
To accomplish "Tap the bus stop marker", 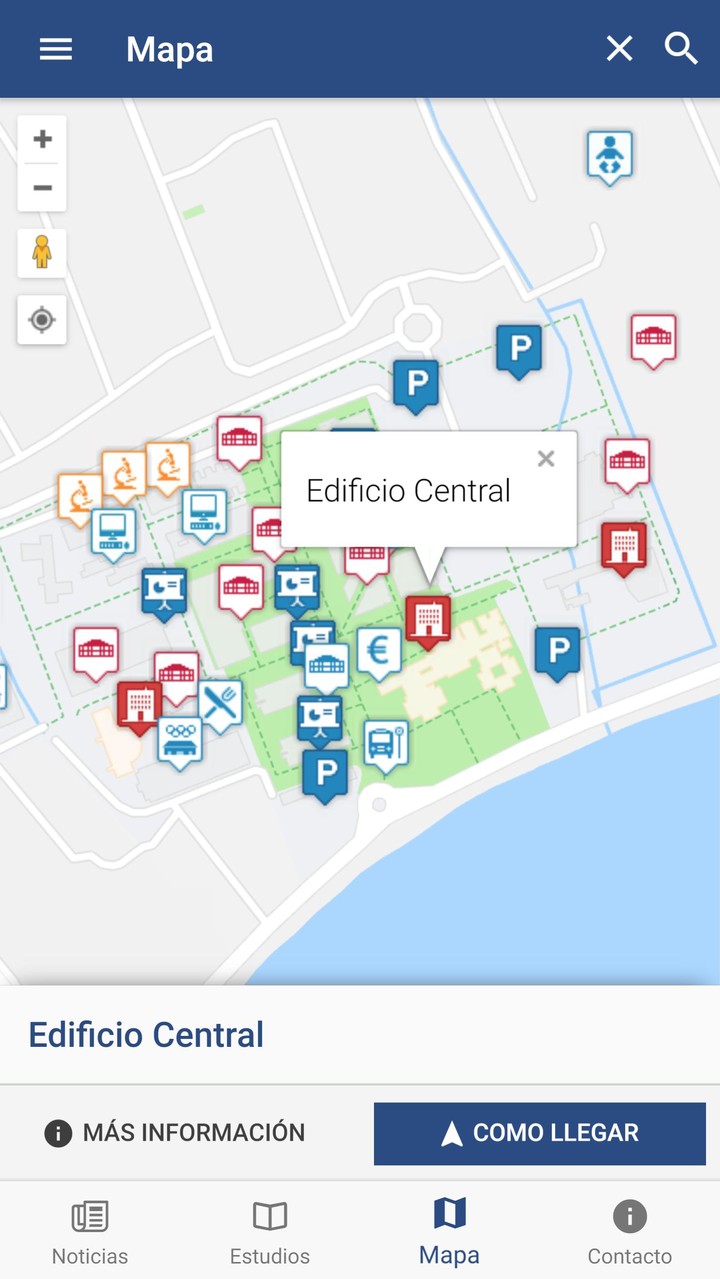I will (x=385, y=743).
